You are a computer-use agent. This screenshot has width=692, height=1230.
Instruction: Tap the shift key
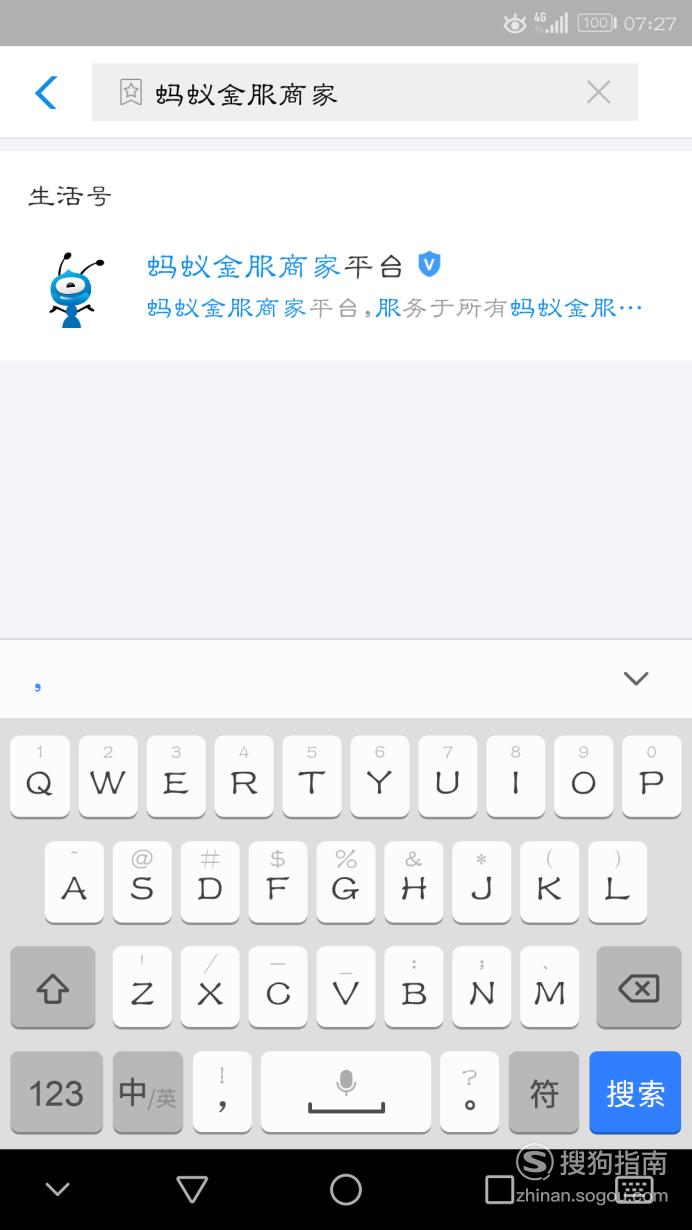53,988
